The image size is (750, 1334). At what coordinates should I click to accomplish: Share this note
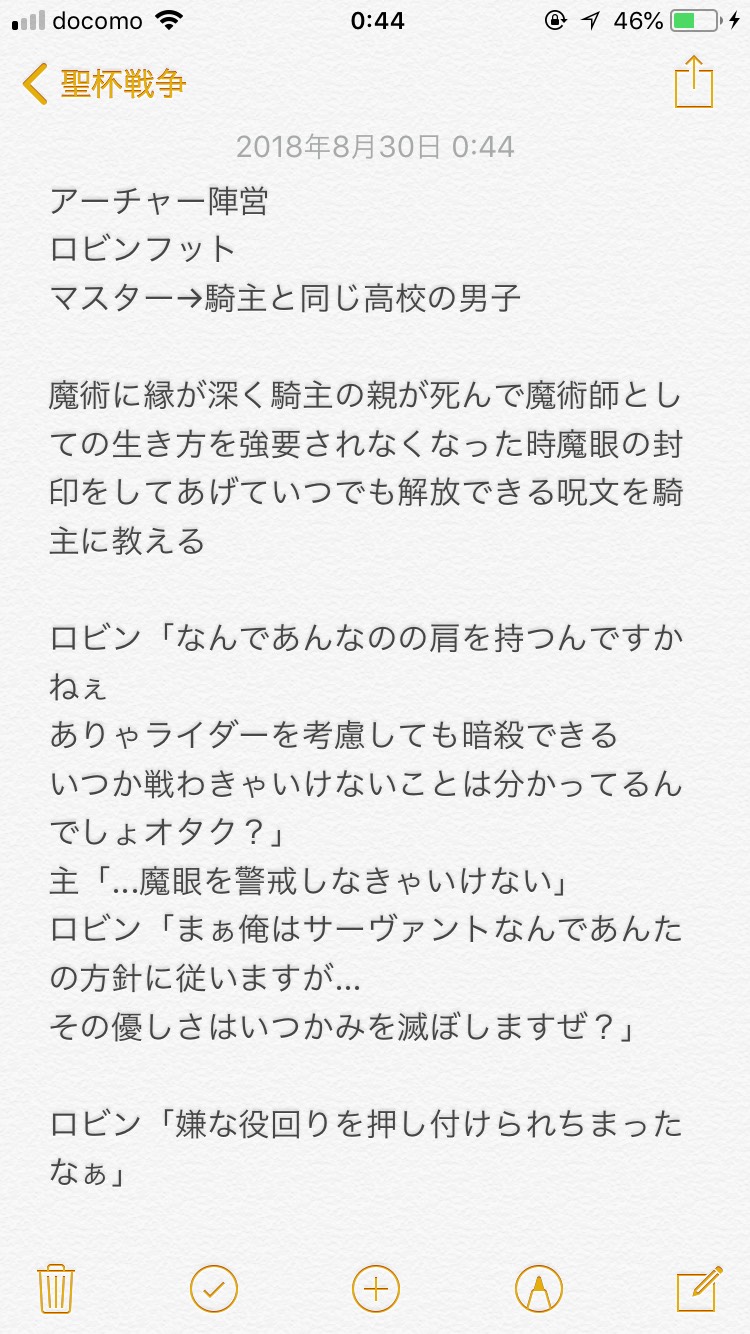tap(694, 82)
